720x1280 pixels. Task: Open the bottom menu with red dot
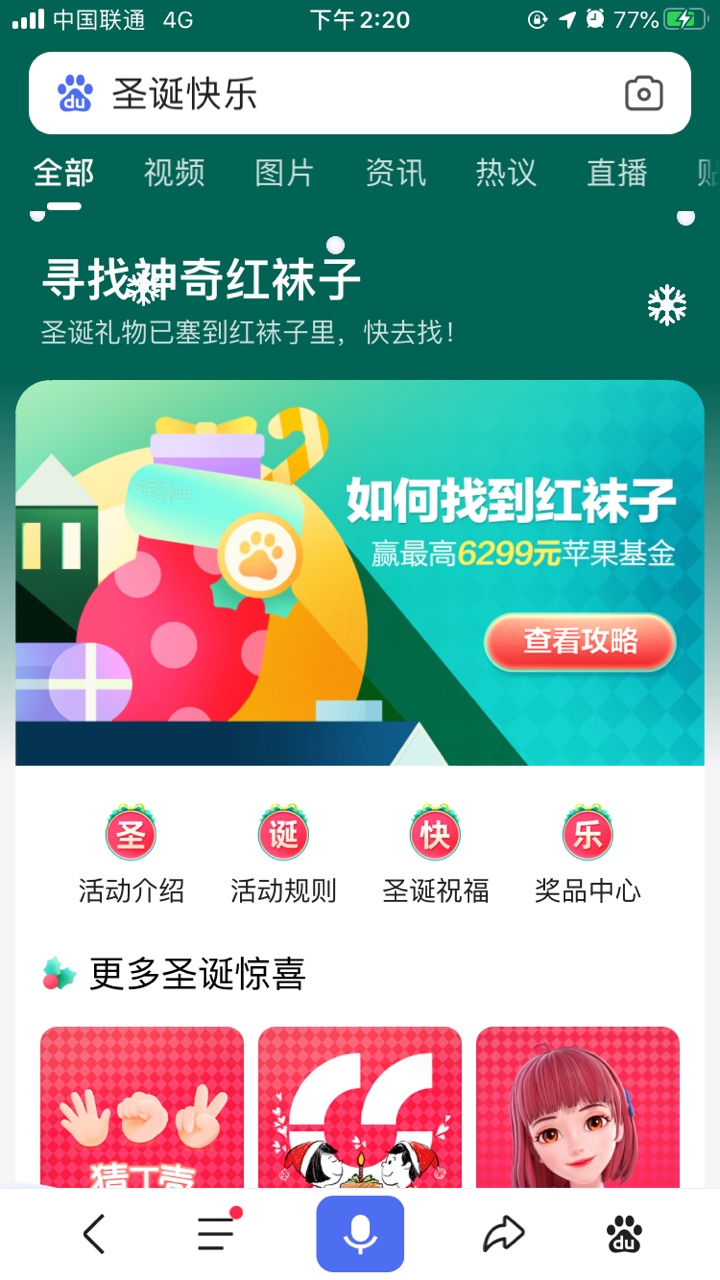[x=217, y=1235]
